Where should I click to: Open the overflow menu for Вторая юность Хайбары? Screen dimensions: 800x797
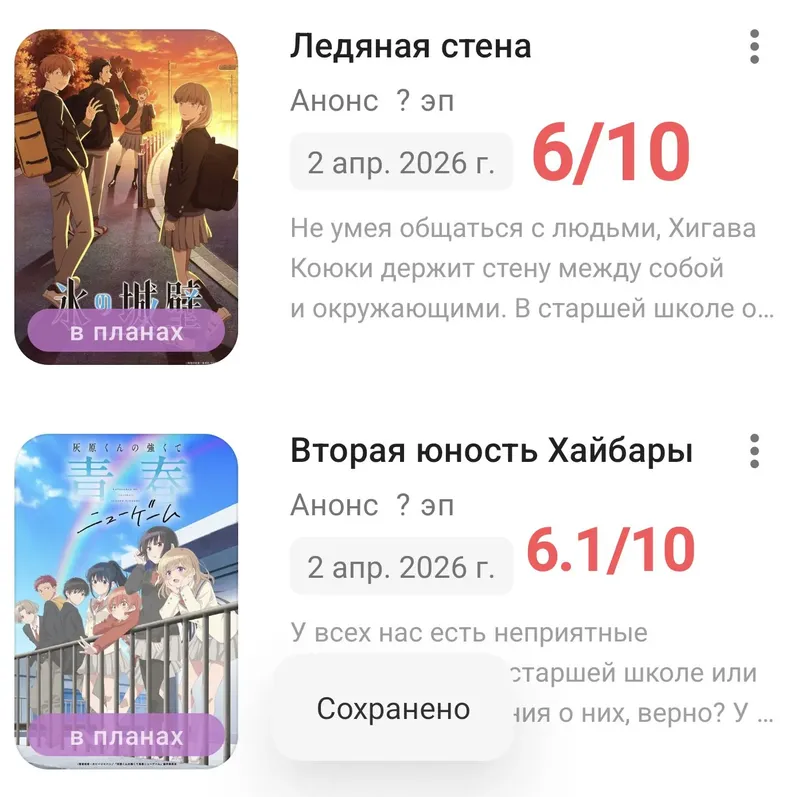pos(754,451)
